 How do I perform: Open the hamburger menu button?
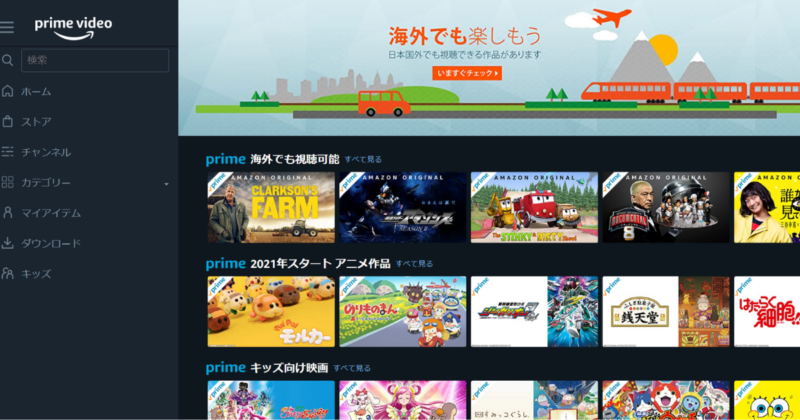[8, 27]
